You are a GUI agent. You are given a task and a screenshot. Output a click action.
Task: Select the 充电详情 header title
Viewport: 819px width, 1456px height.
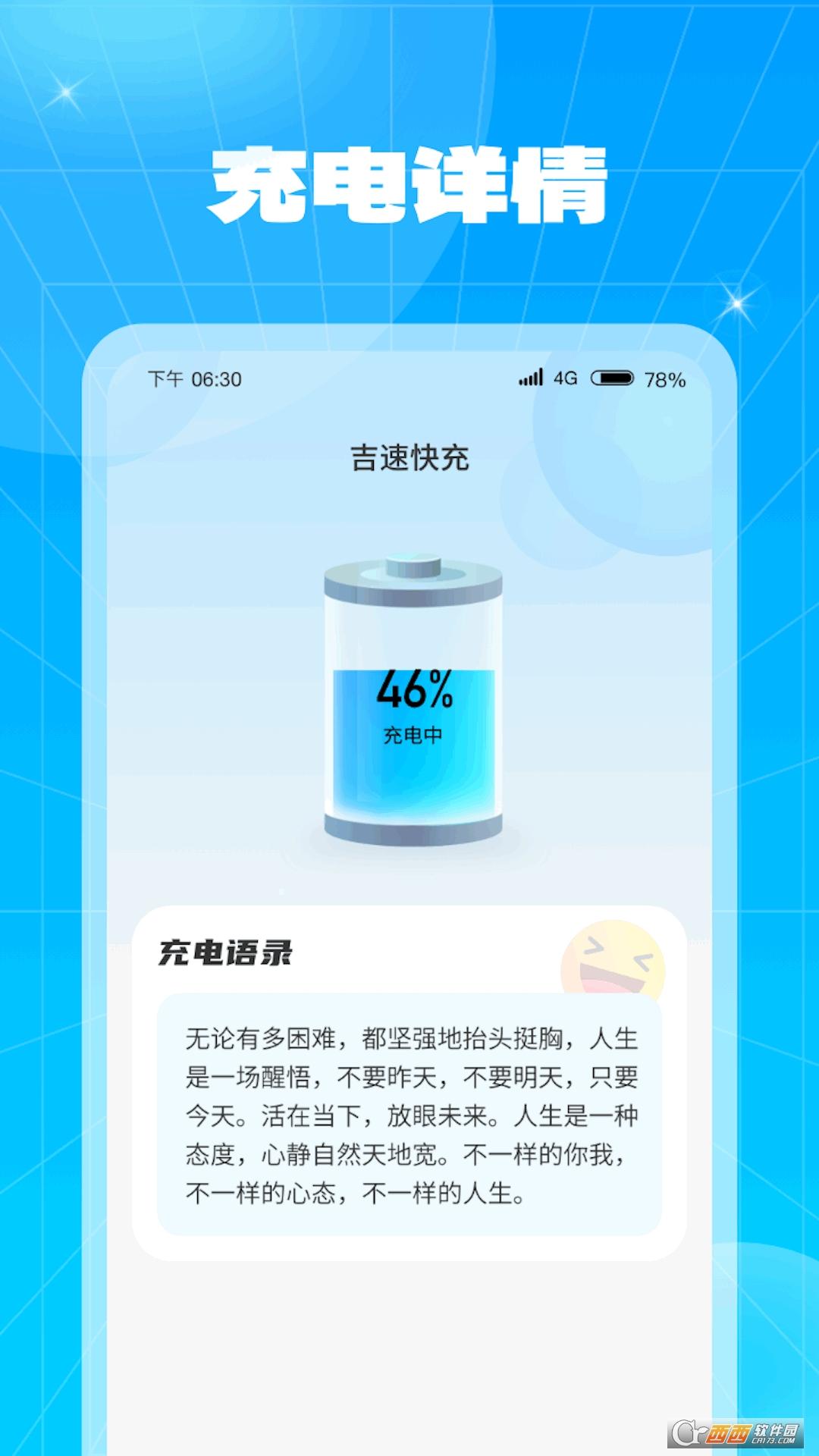(x=409, y=182)
